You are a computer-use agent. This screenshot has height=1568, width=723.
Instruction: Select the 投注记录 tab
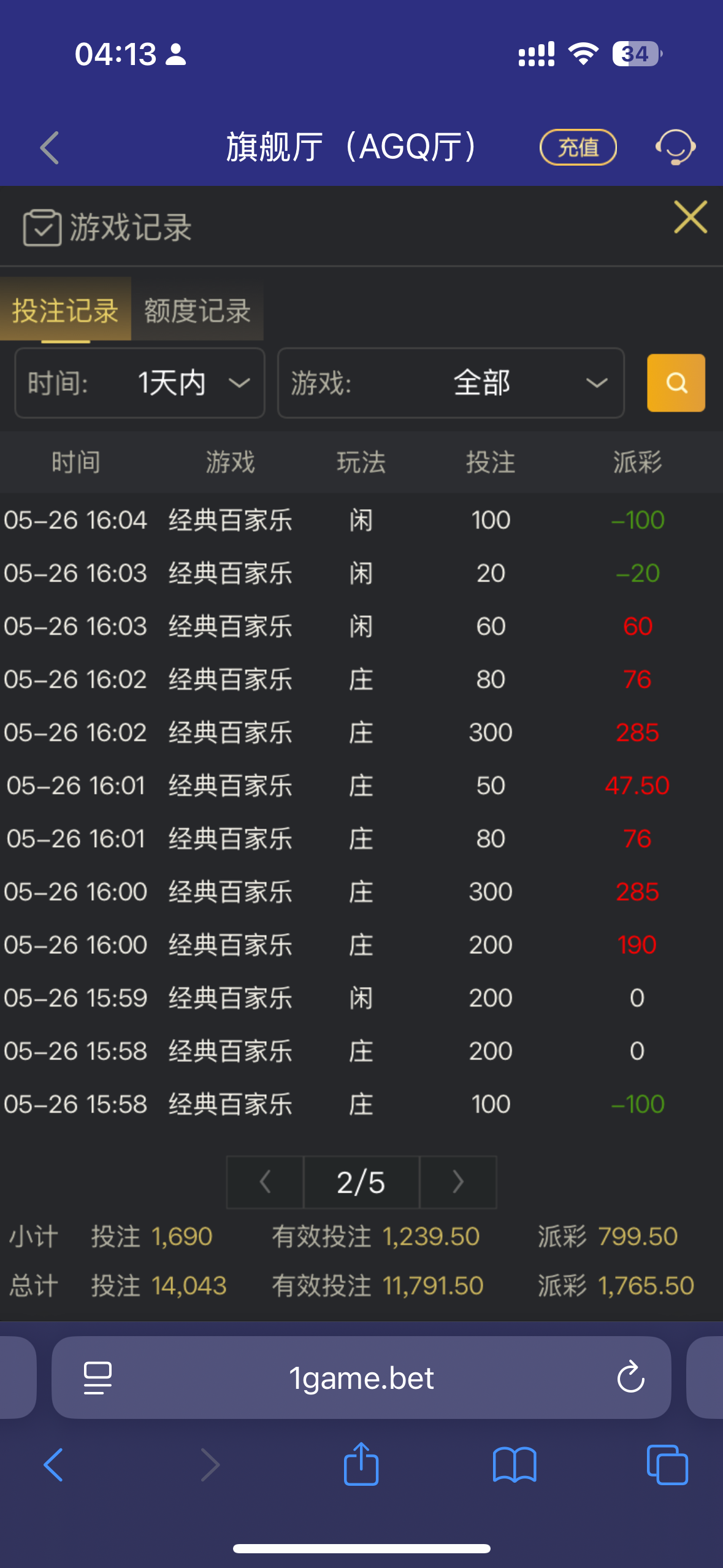click(x=65, y=311)
